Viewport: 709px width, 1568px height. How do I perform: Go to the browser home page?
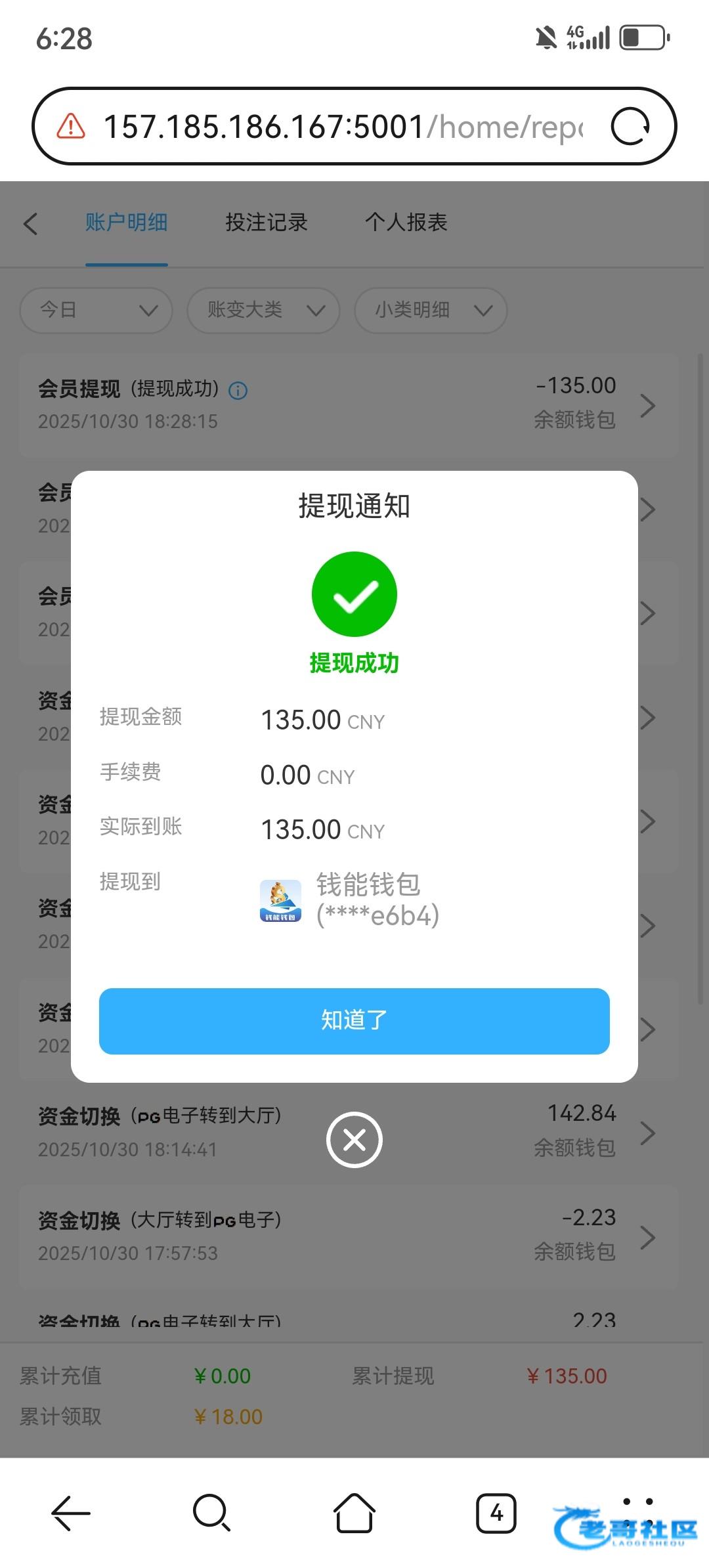(x=354, y=1513)
